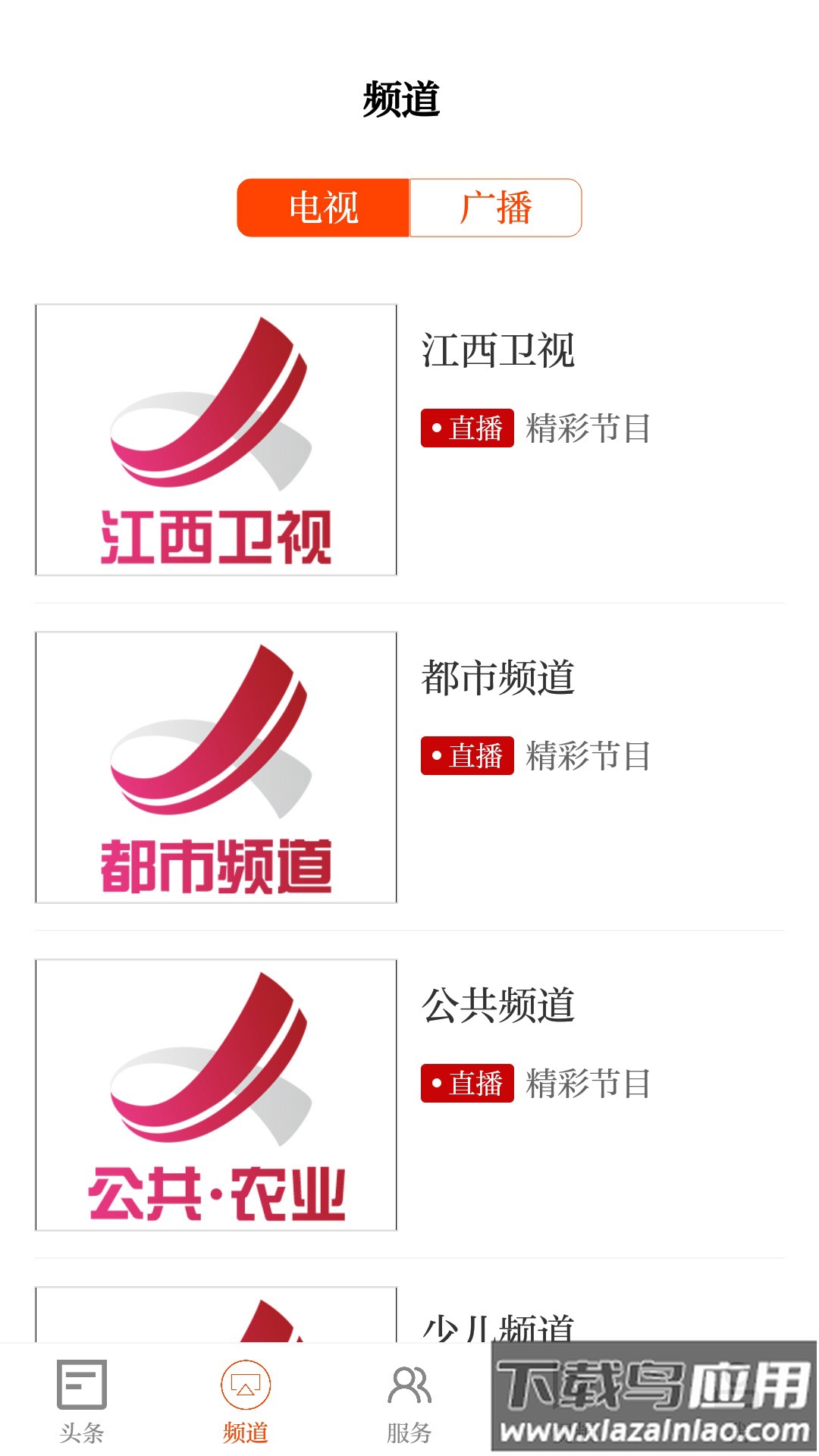The width and height of the screenshot is (819, 1456).
Task: Select the 电视 TV tab
Action: (324, 207)
